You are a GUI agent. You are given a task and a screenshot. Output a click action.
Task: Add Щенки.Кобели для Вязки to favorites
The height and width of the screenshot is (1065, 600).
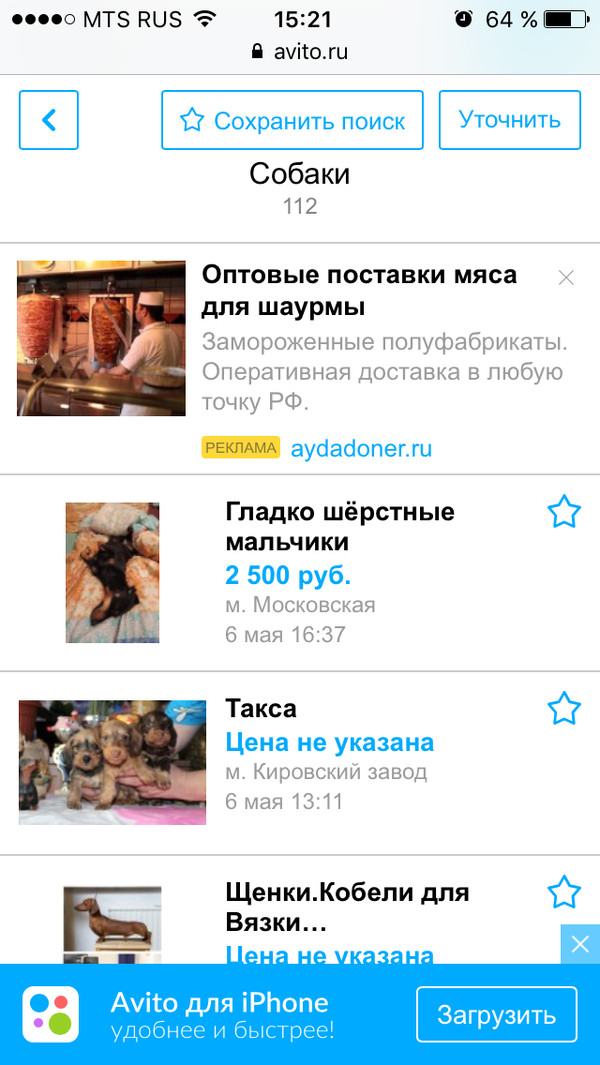[x=564, y=891]
